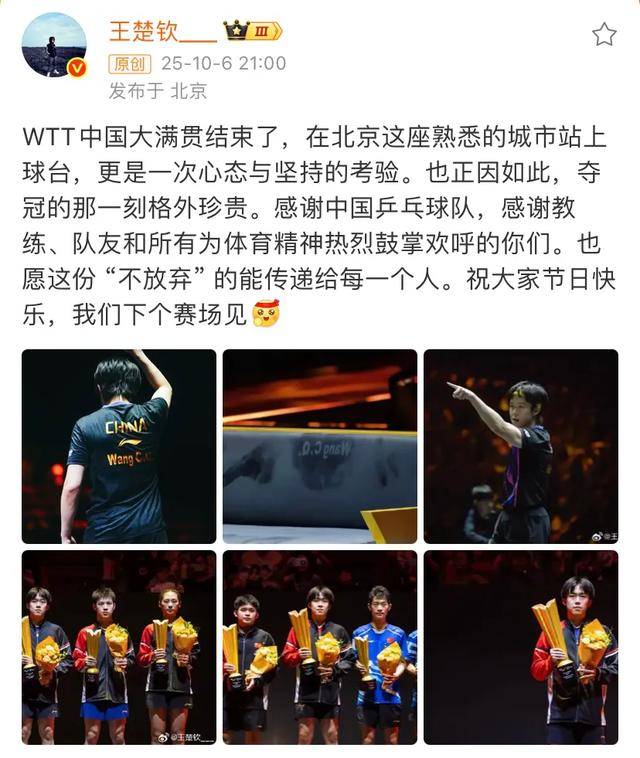Open the photo showing the CHINA jersey back
Viewport: 640px width, 758px height.
click(119, 446)
